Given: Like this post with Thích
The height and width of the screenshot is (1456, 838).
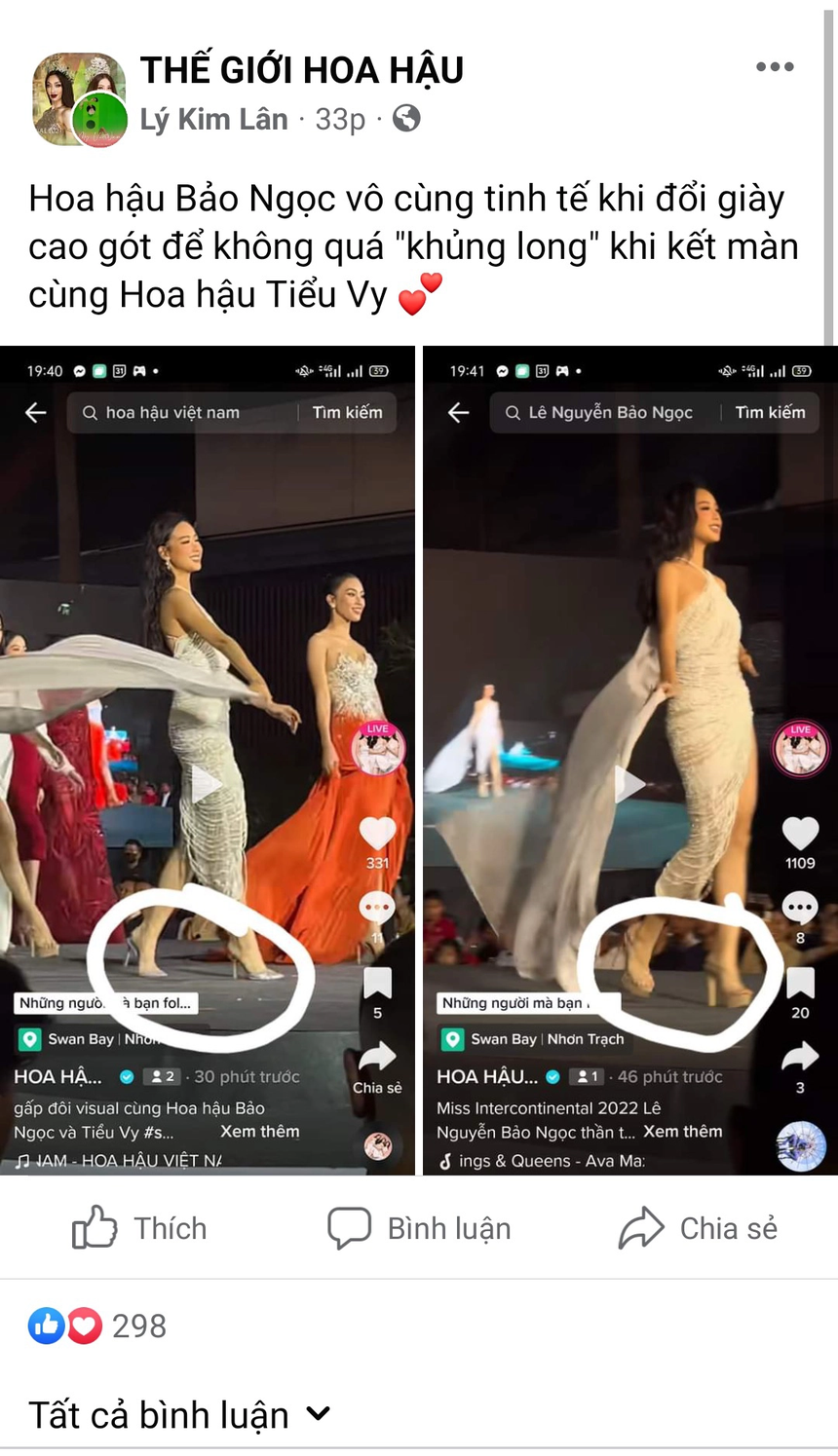Looking at the screenshot, I should (140, 1228).
